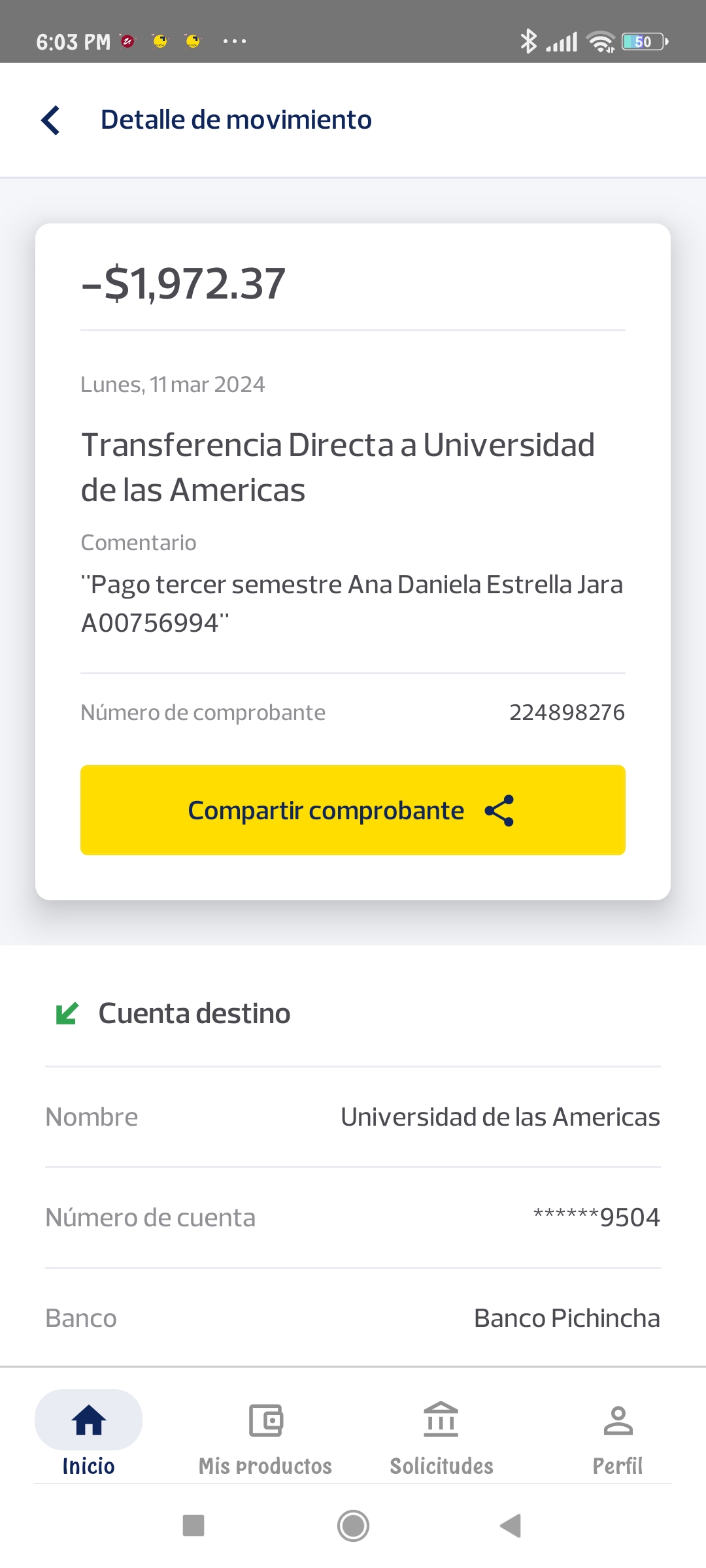Go back from Detalle de movimiento
Screen dimensions: 706x1568
click(51, 120)
